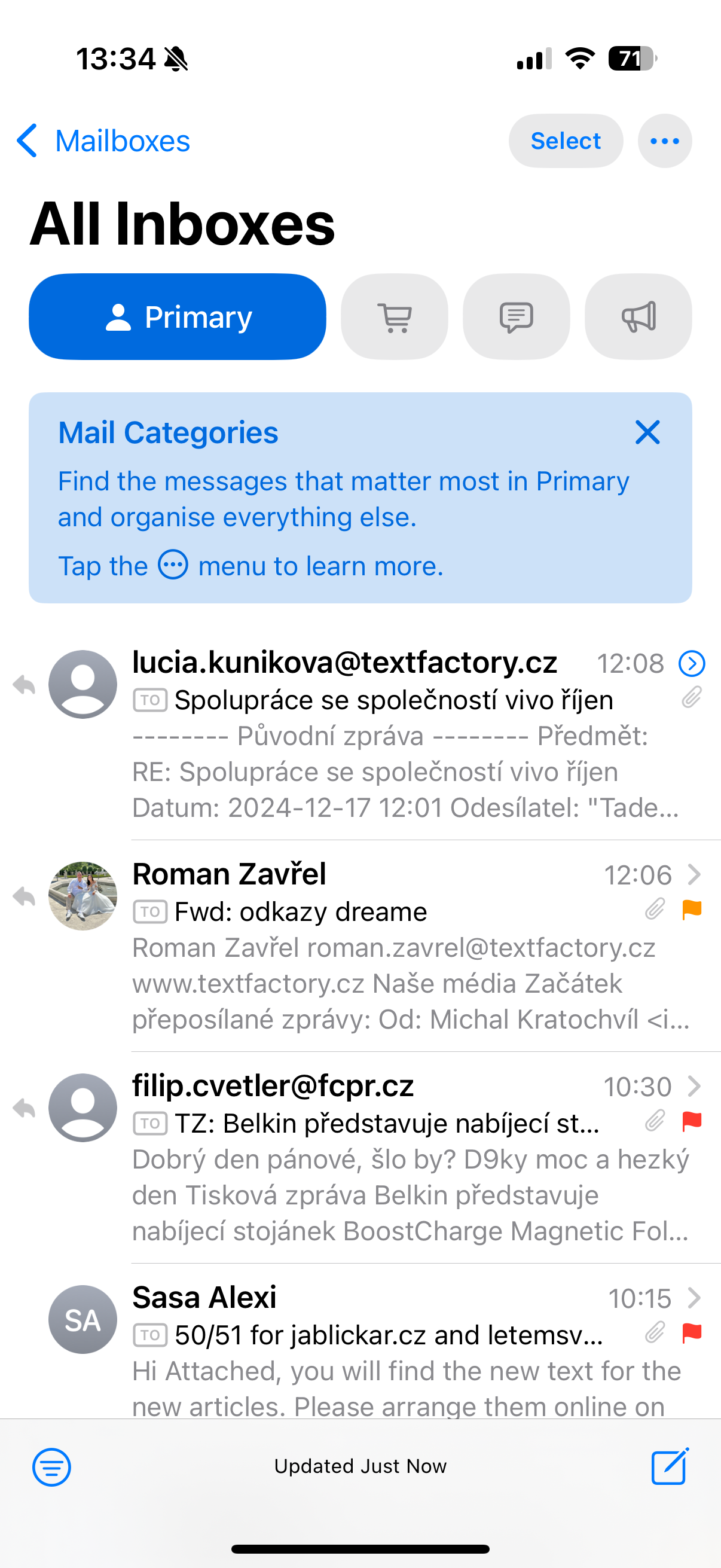721x1568 pixels.
Task: Open Sasa Alexi's email via its chevron
Action: tap(693, 1298)
